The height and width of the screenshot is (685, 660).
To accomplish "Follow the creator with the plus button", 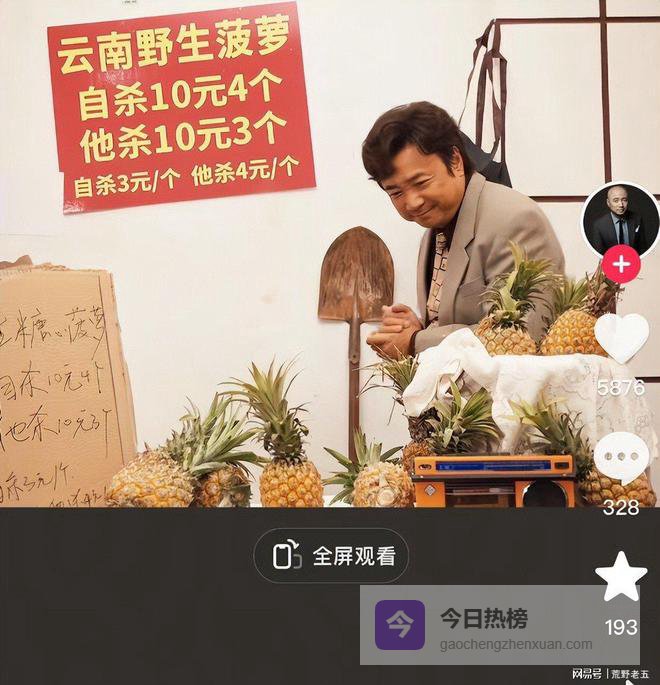I will point(621,265).
